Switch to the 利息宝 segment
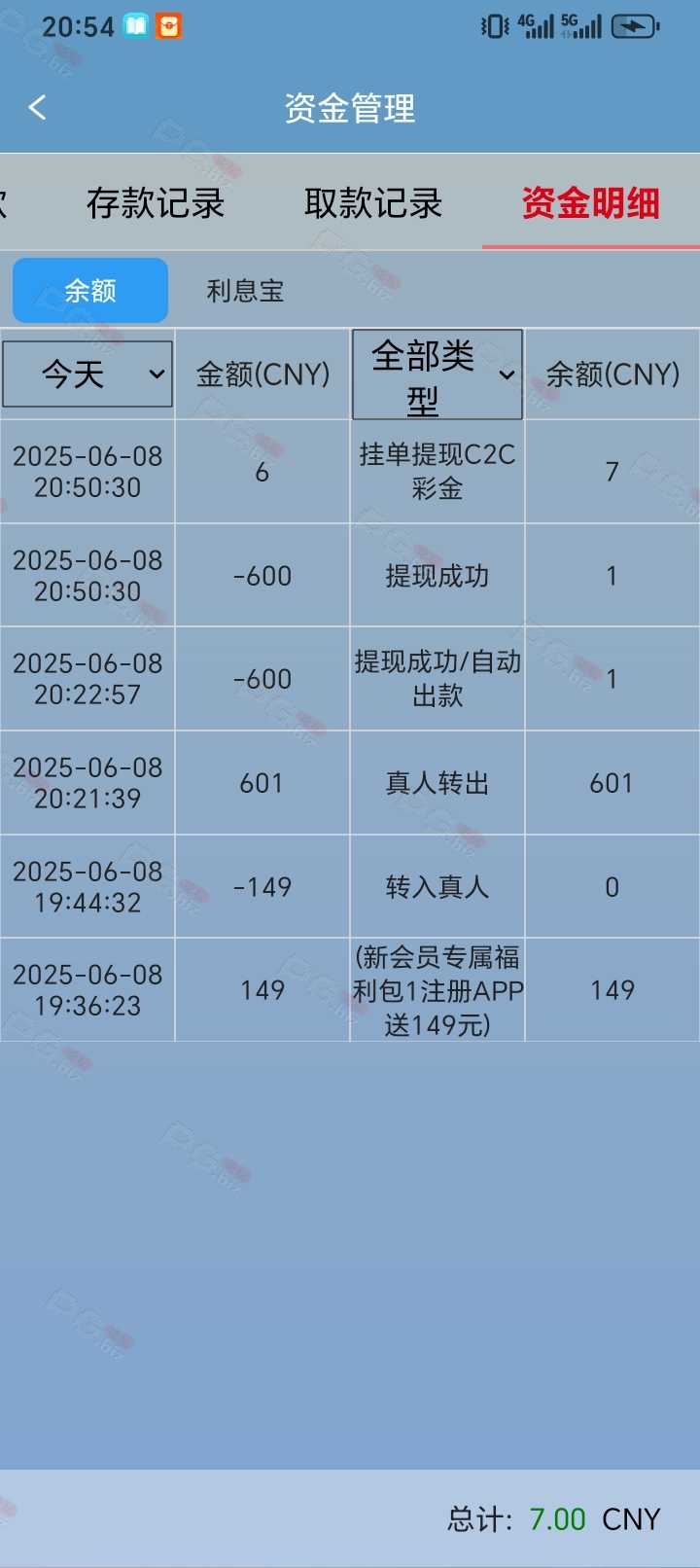Image resolution: width=700 pixels, height=1568 pixels. tap(245, 290)
